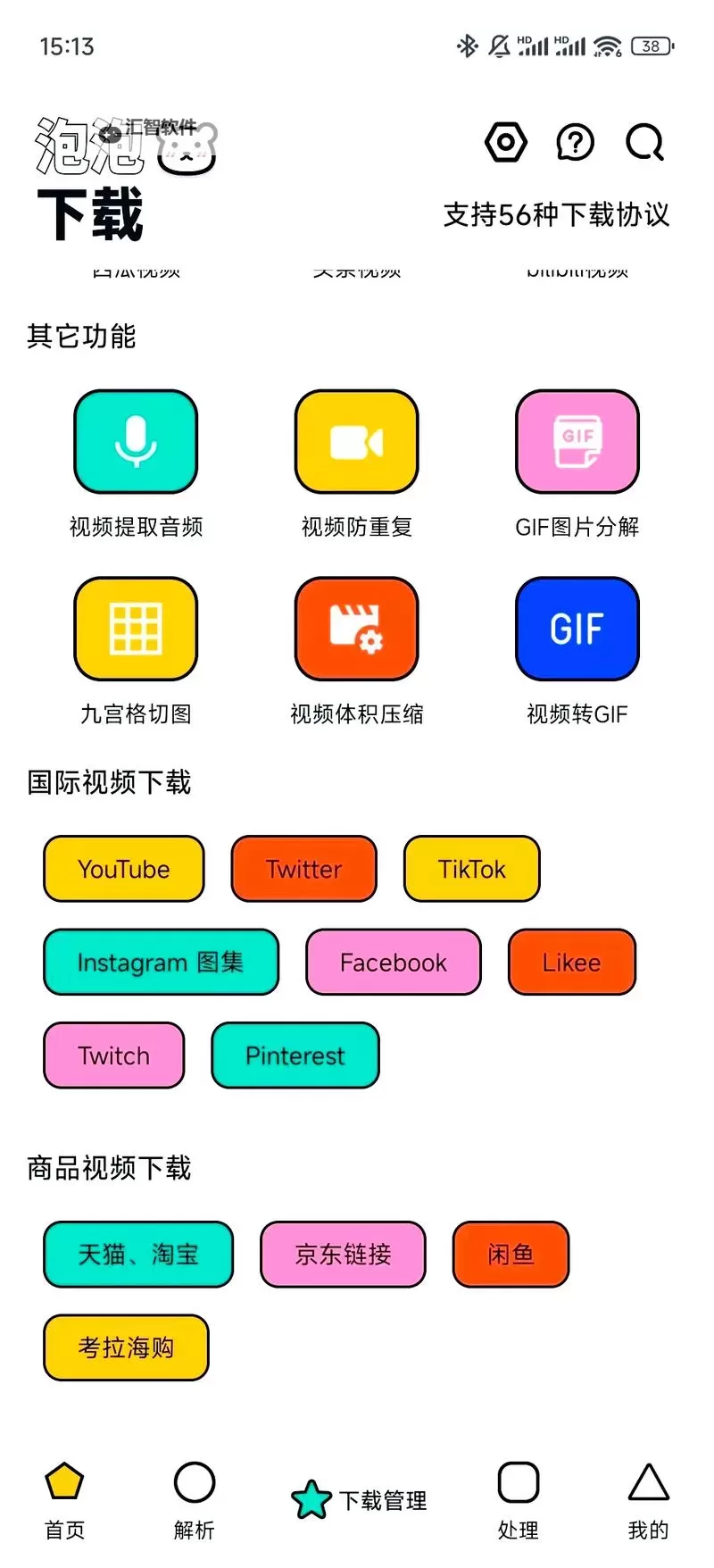The width and height of the screenshot is (714, 1568).
Task: Open Instagram 图集 downloader
Action: coord(161,963)
